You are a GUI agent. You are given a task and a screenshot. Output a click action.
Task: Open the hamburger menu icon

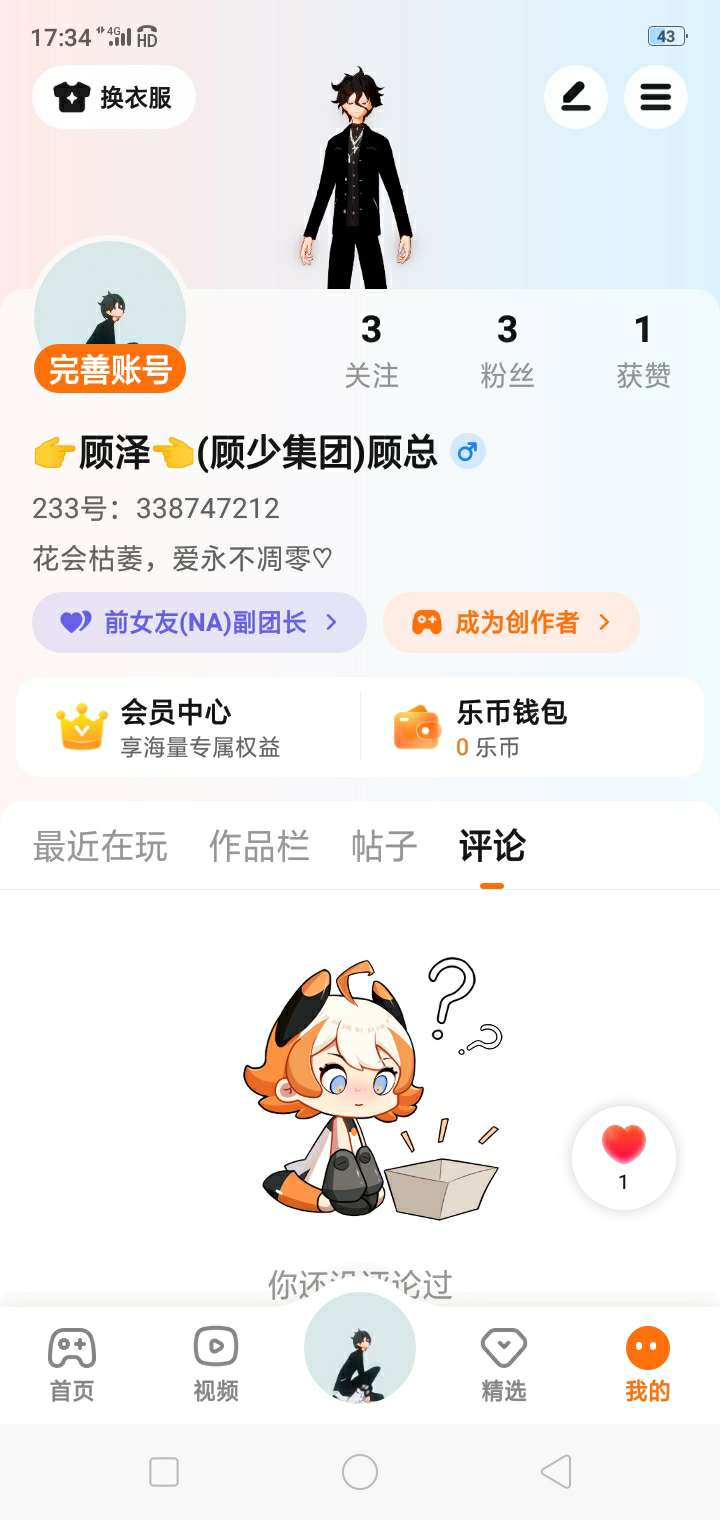(656, 97)
